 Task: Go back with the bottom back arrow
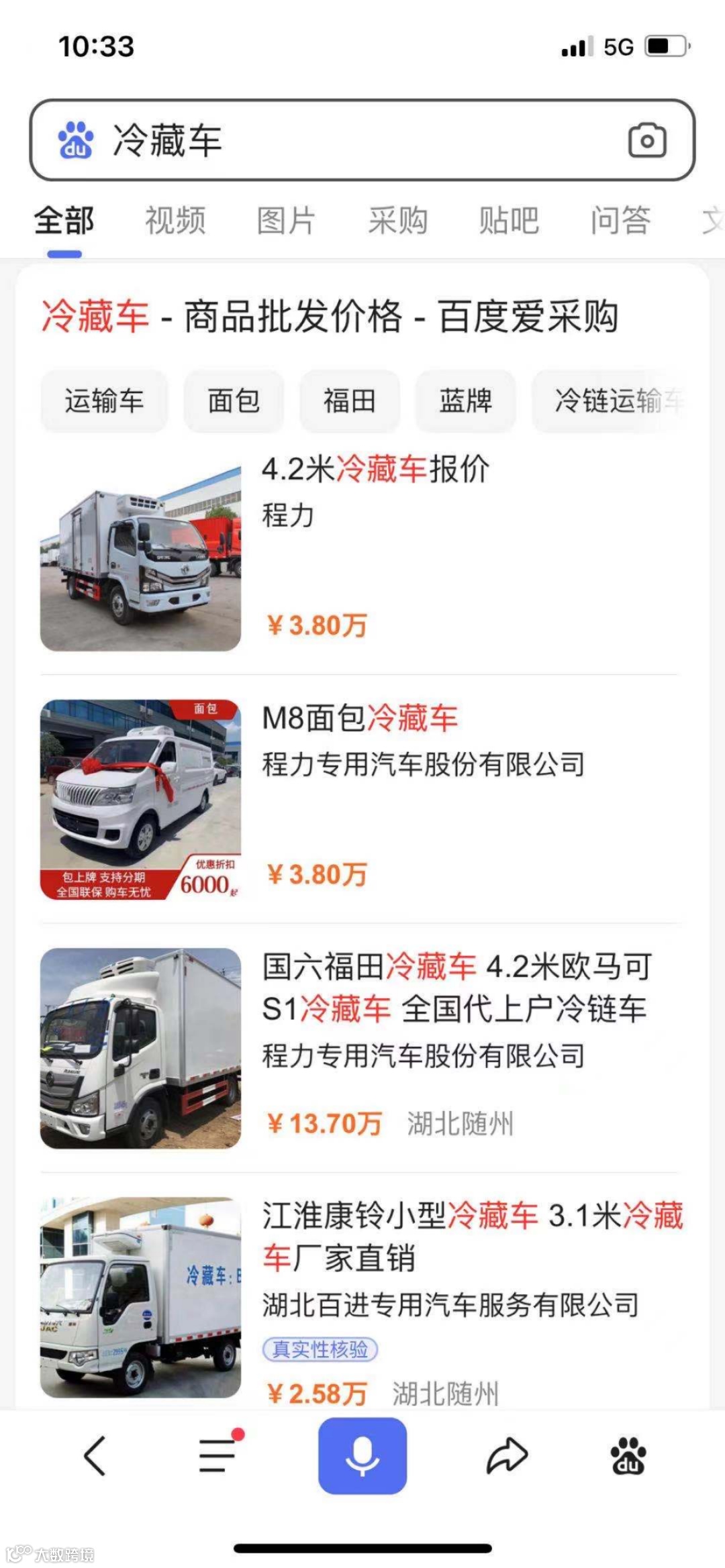pyautogui.click(x=95, y=1456)
